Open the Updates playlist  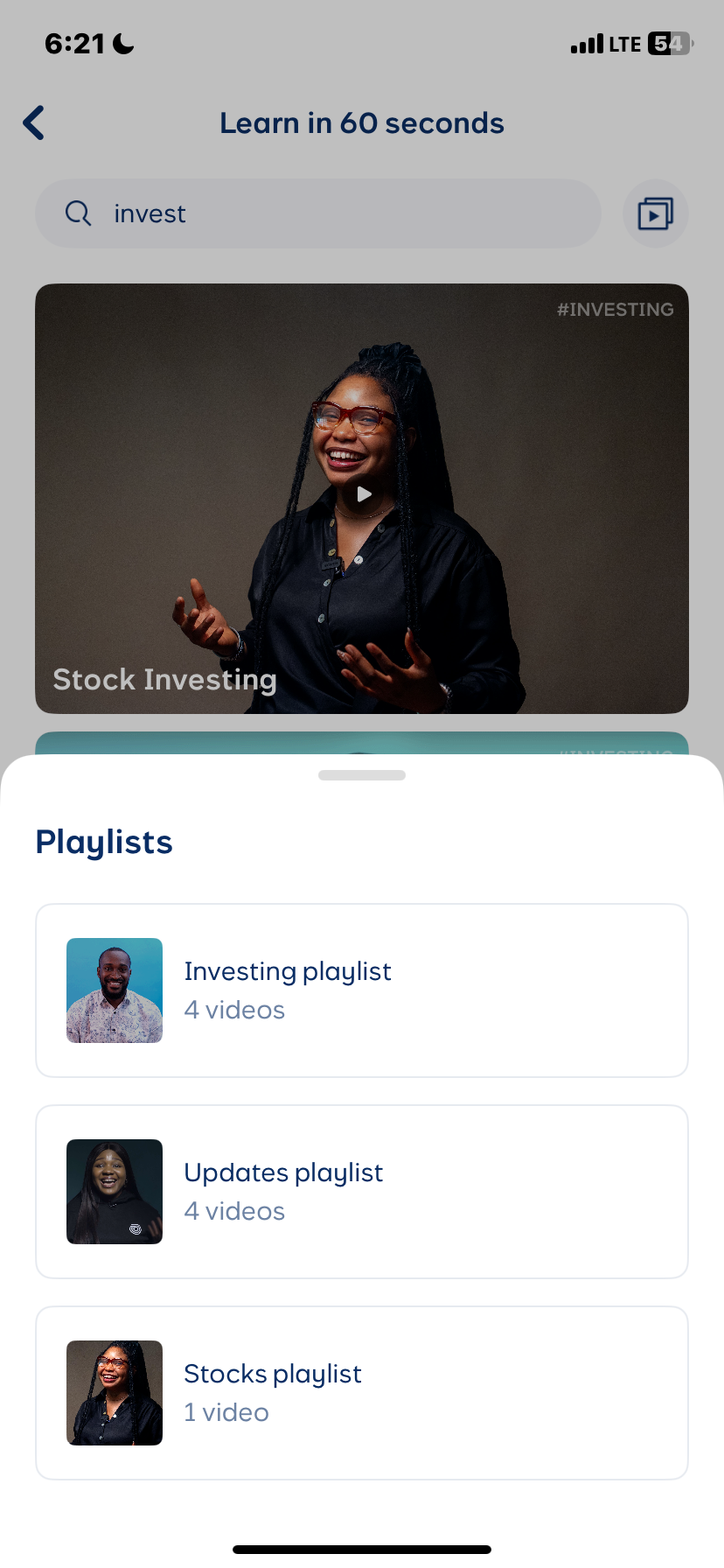click(x=362, y=1191)
